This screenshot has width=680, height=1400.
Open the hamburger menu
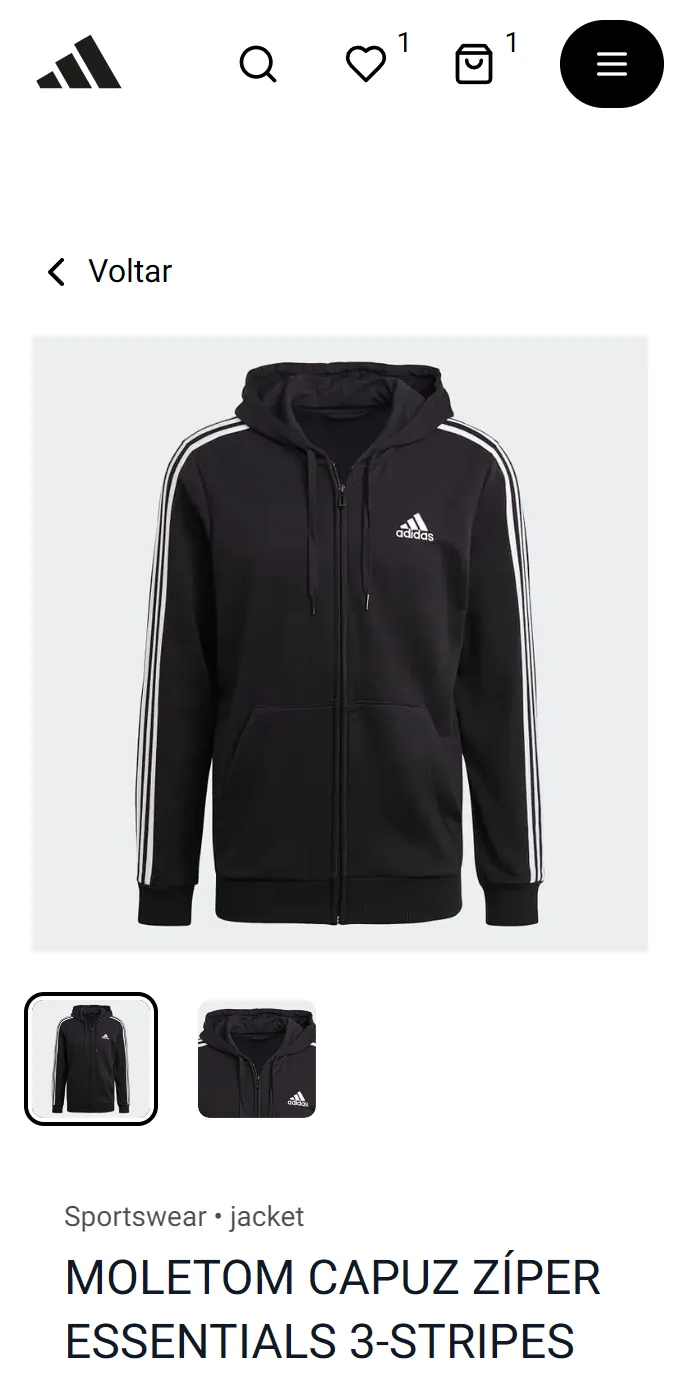coord(611,64)
